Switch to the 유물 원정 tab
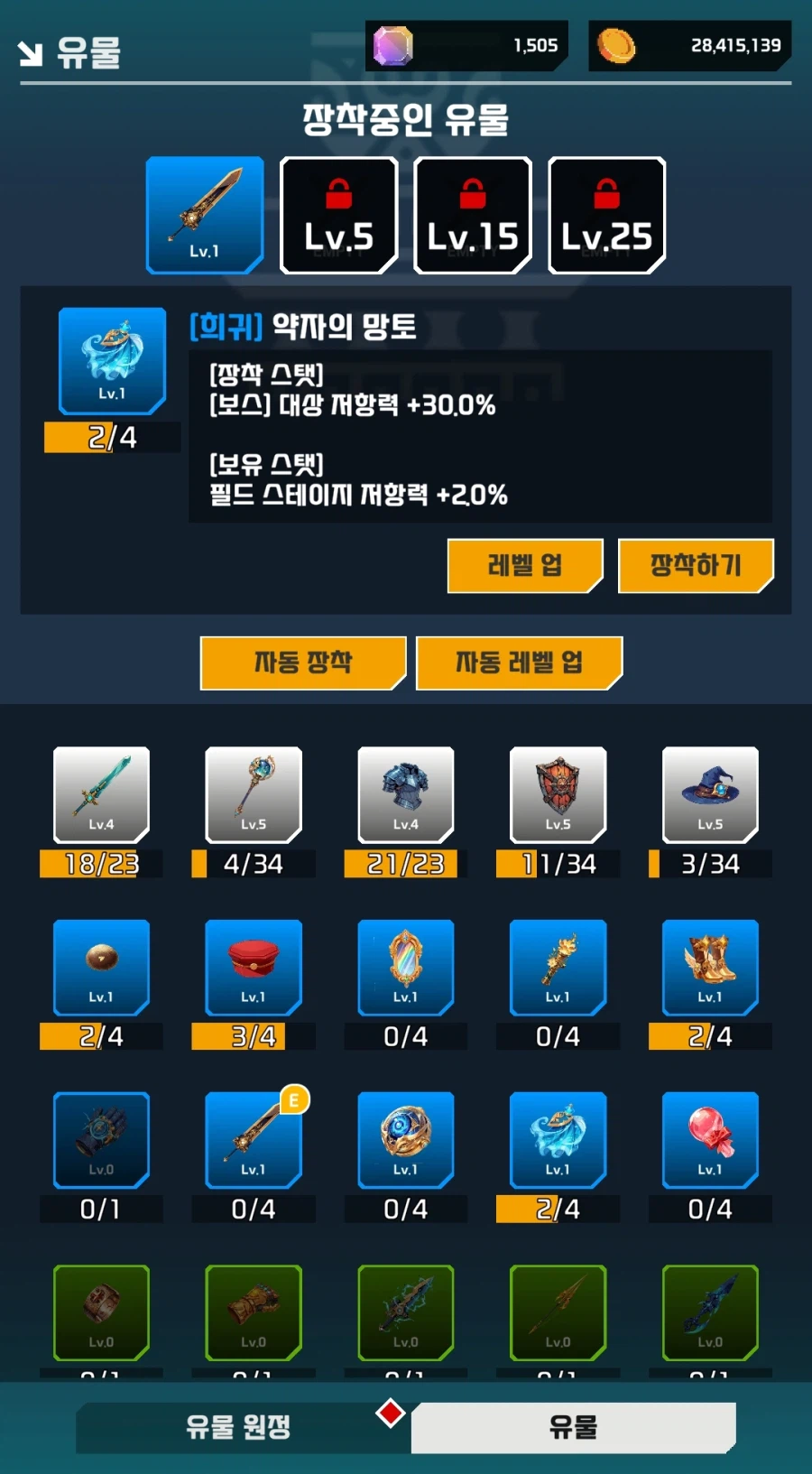 tap(238, 1427)
